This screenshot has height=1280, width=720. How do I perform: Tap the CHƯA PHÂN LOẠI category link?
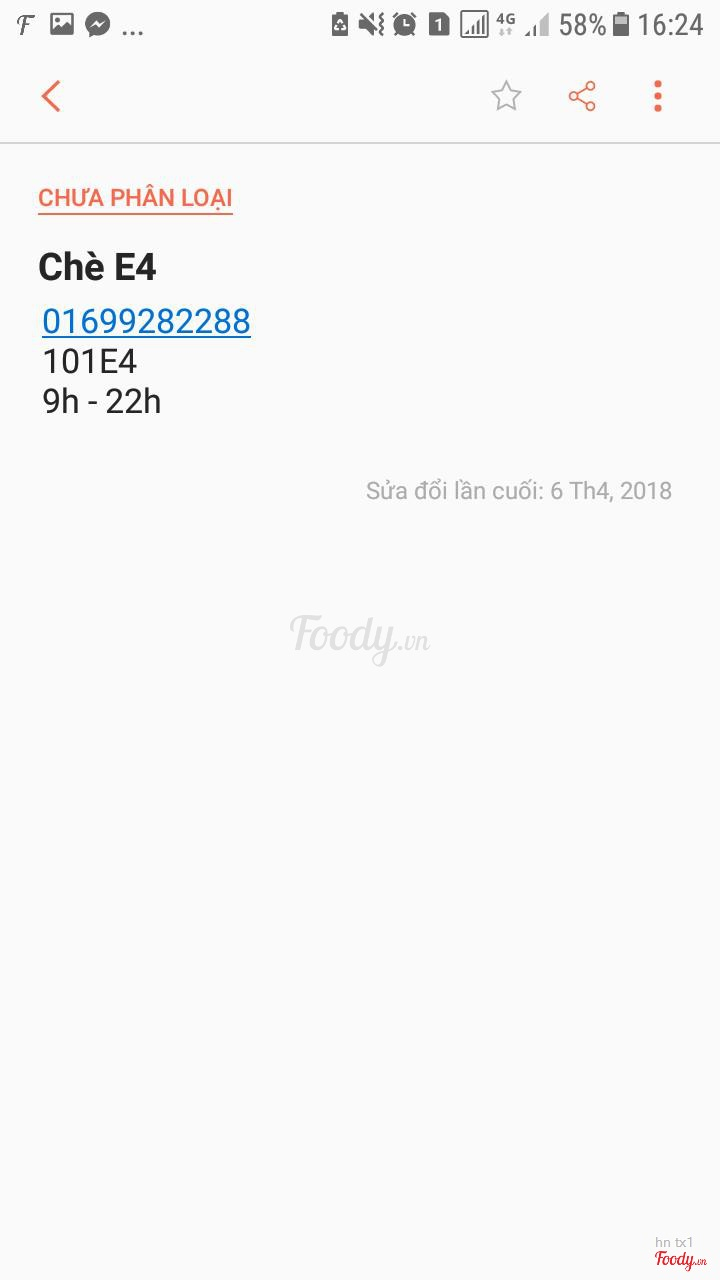[135, 198]
